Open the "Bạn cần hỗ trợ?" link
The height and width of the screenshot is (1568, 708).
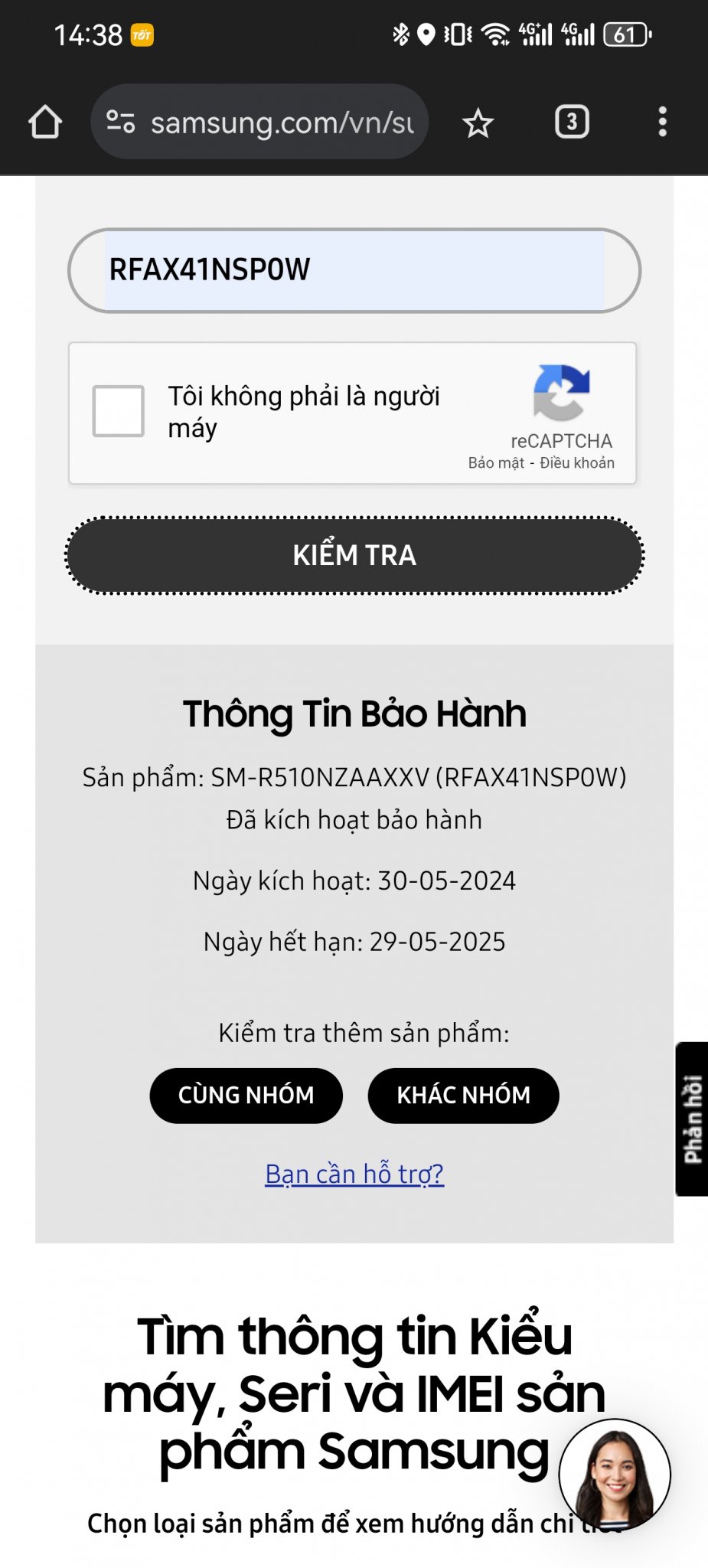click(354, 1174)
